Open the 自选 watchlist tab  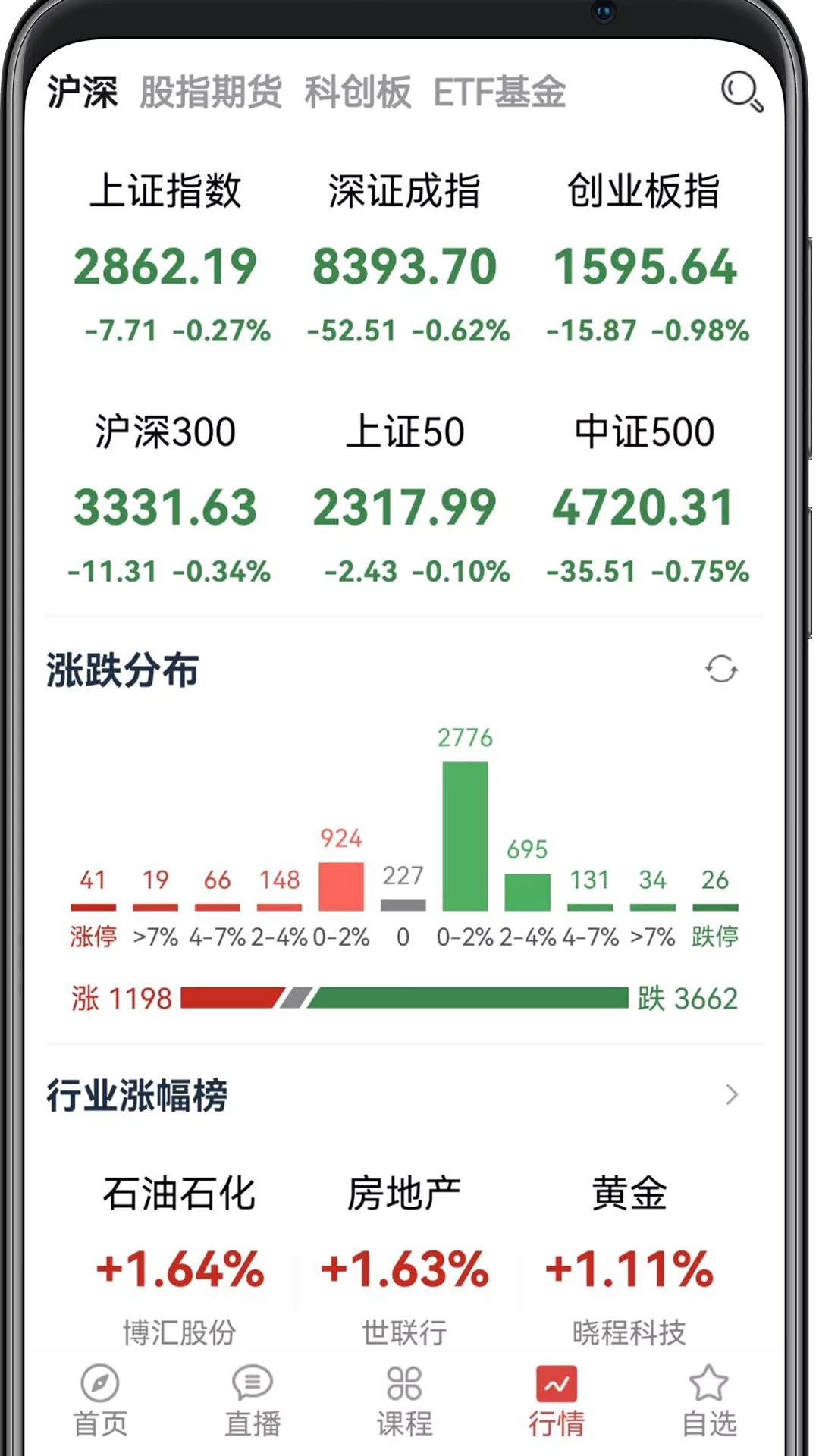click(709, 1401)
